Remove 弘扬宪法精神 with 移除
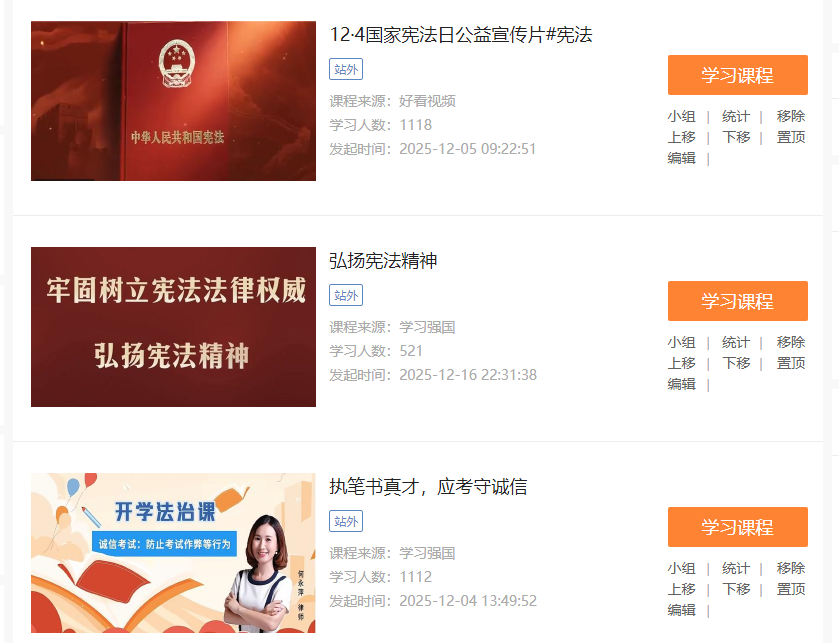The width and height of the screenshot is (839, 643). (x=790, y=343)
